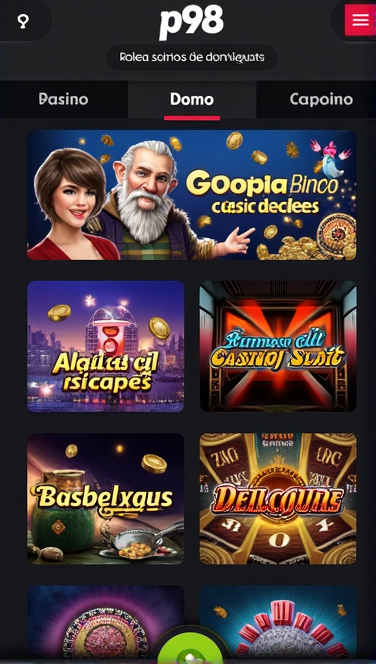Tap the pill under the p98 logo

pyautogui.click(x=192, y=57)
